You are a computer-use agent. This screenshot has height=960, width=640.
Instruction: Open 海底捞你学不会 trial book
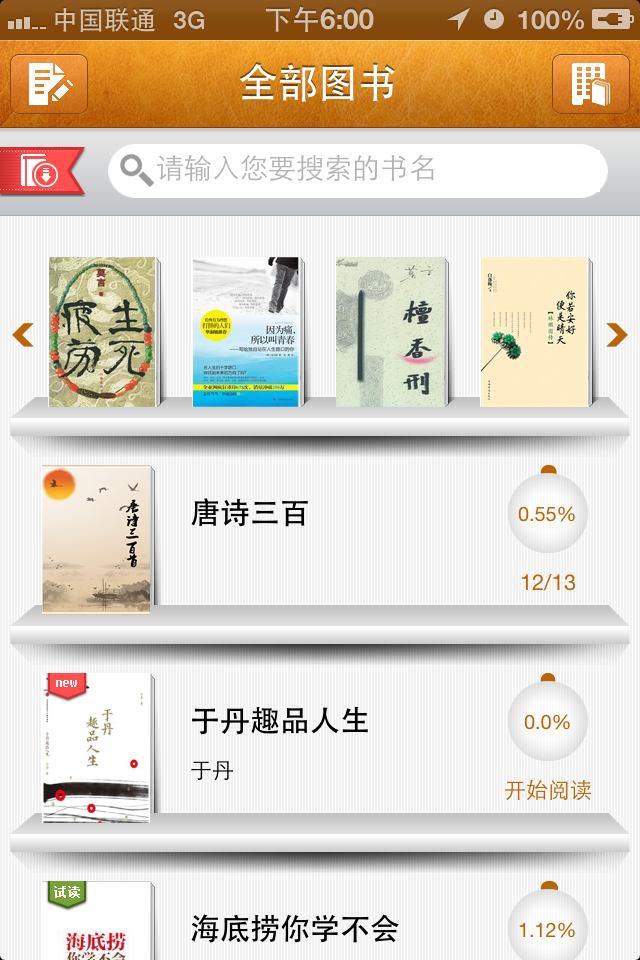295,929
